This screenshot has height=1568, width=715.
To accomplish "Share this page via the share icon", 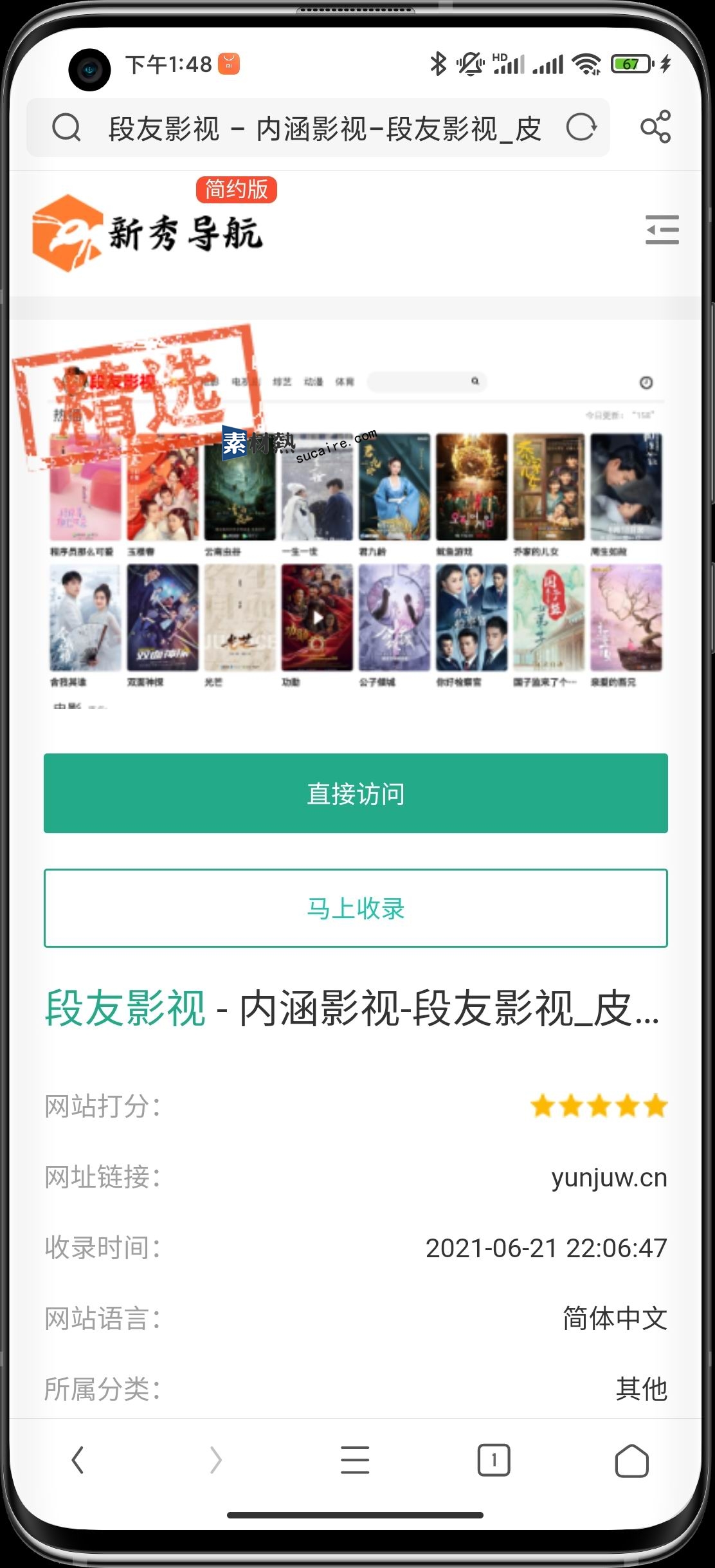I will (655, 127).
